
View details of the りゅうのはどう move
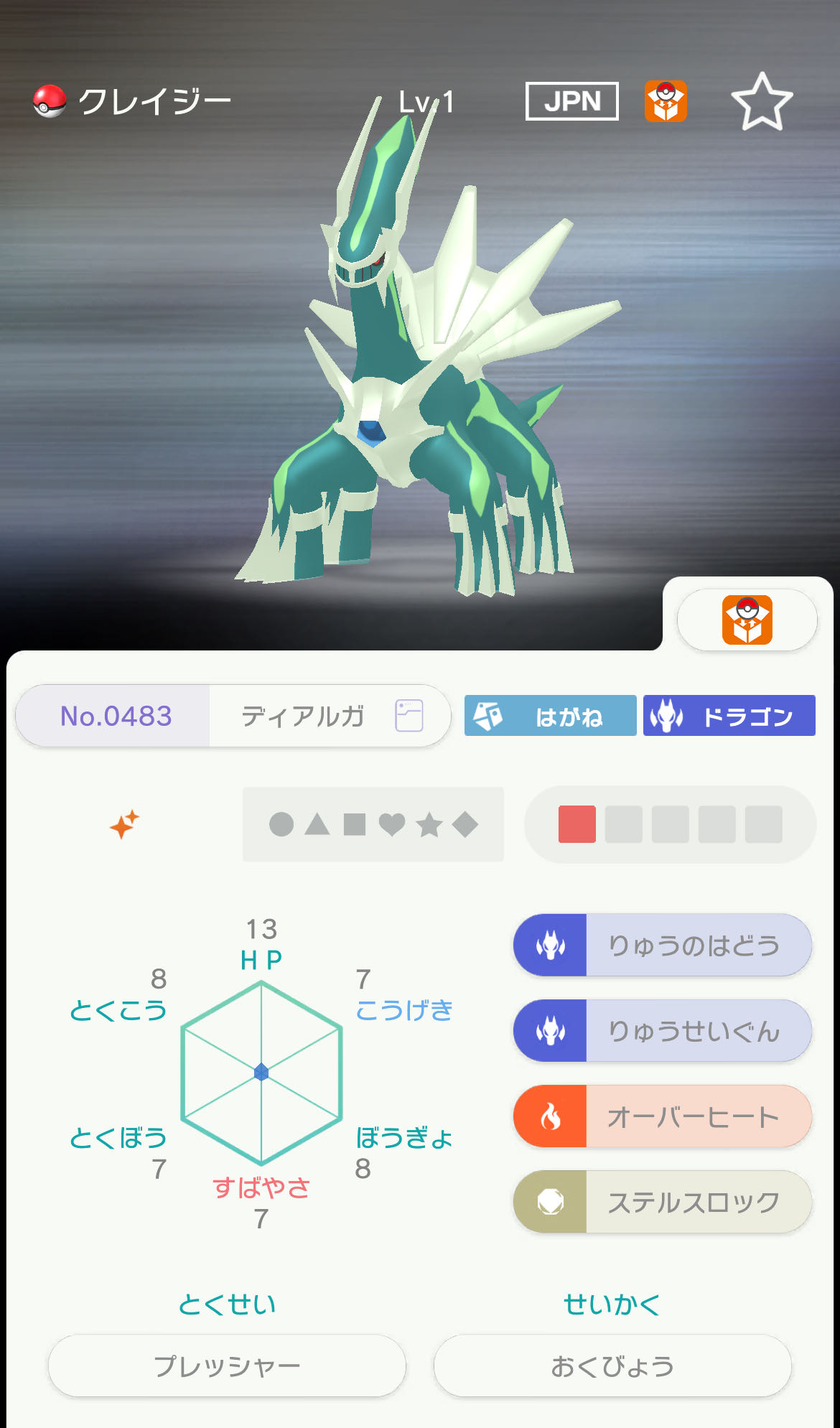tap(663, 945)
